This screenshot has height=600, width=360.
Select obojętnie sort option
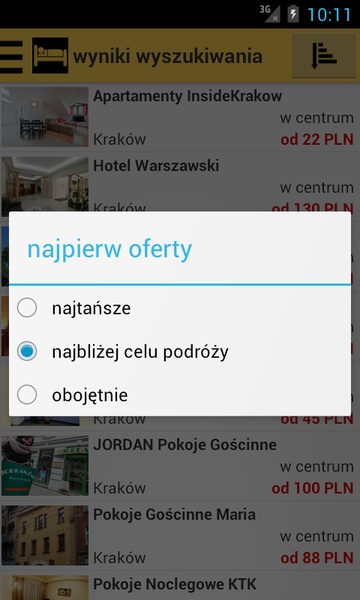[180, 395]
